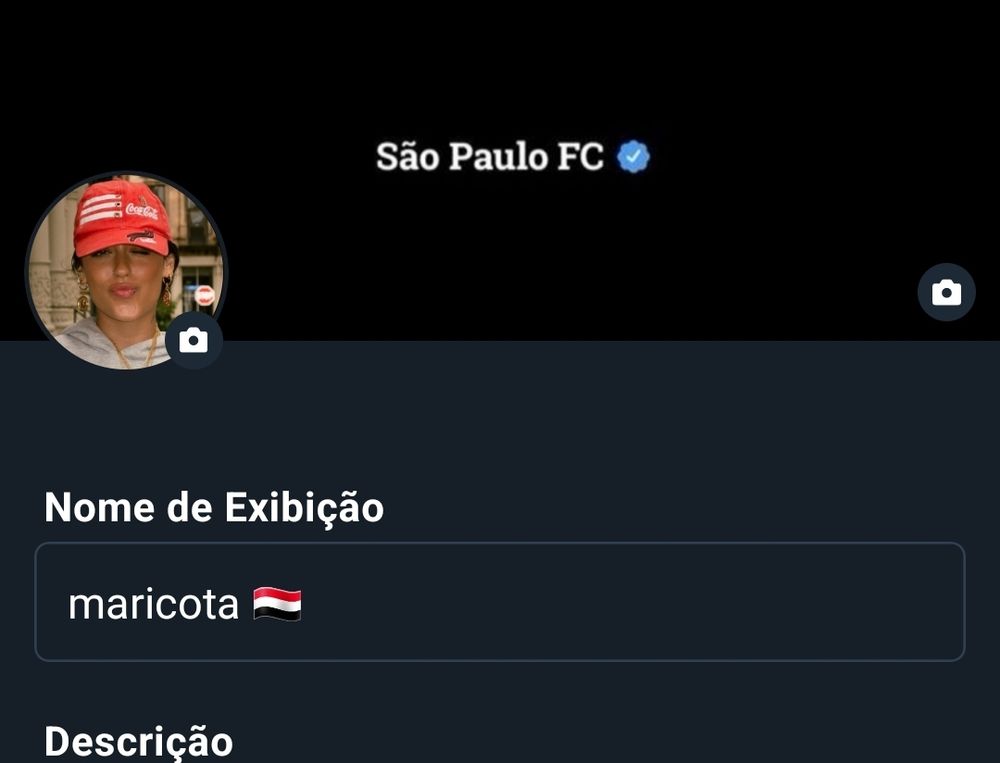This screenshot has width=1000, height=763.
Task: Change the profile picture via camera icon
Action: pyautogui.click(x=194, y=341)
